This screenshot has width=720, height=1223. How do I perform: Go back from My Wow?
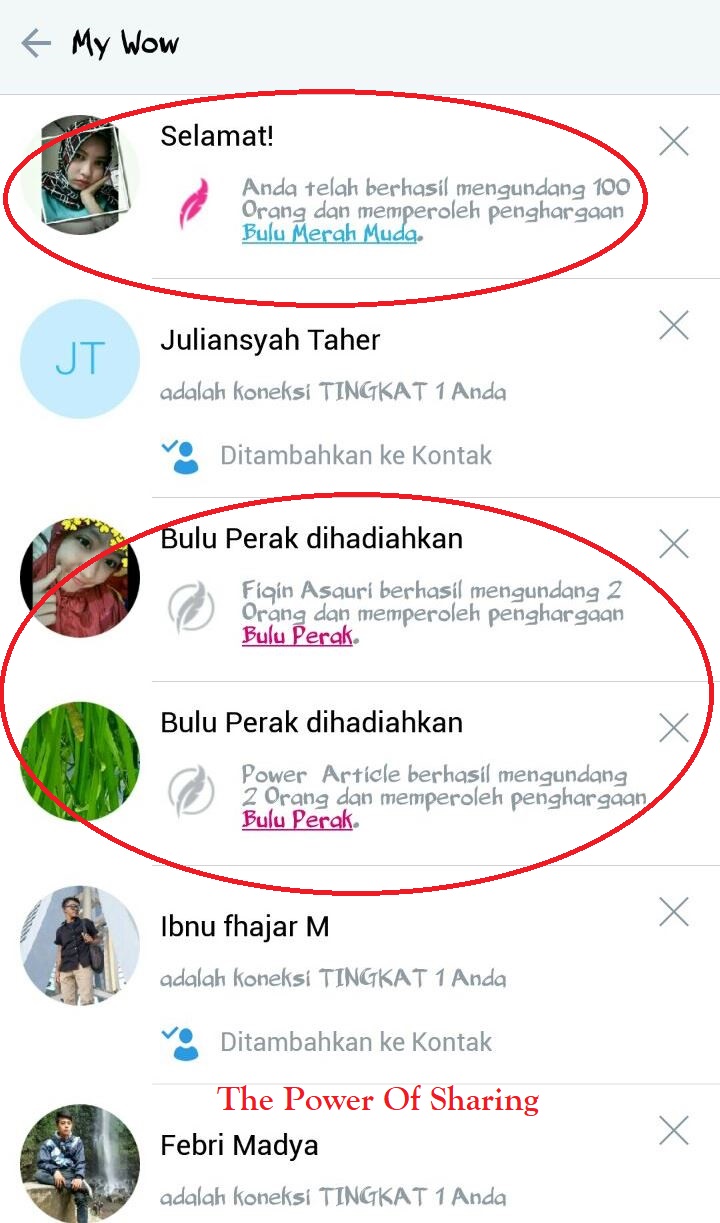point(36,44)
